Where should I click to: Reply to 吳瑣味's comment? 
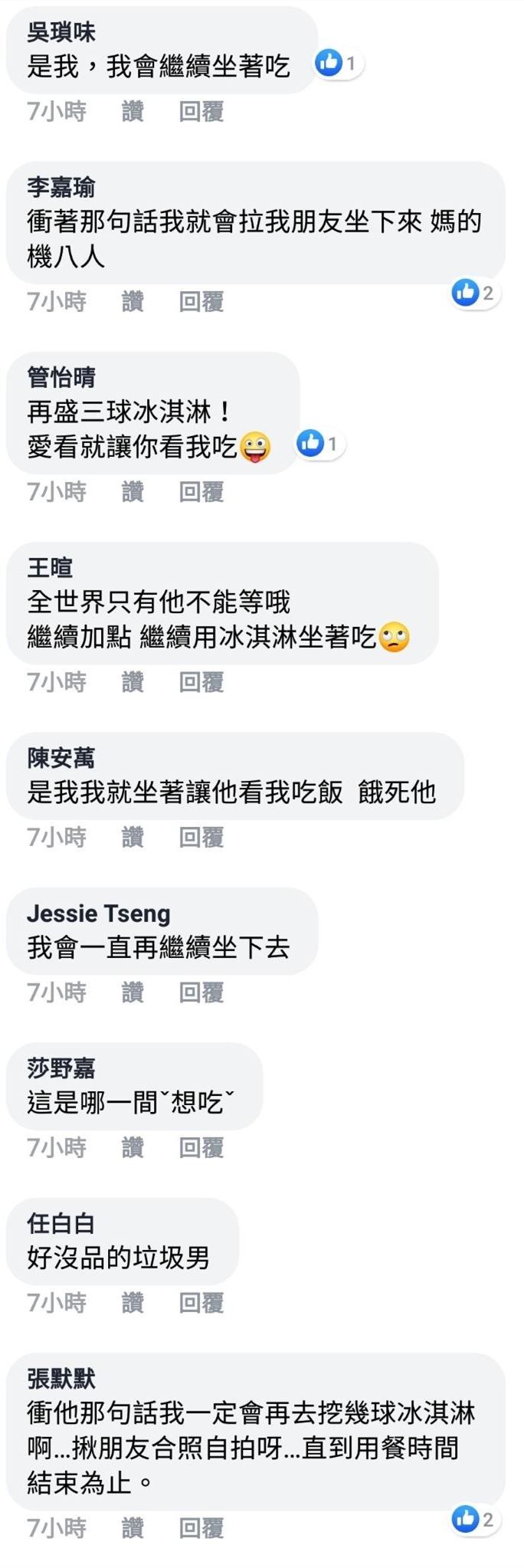201,112
